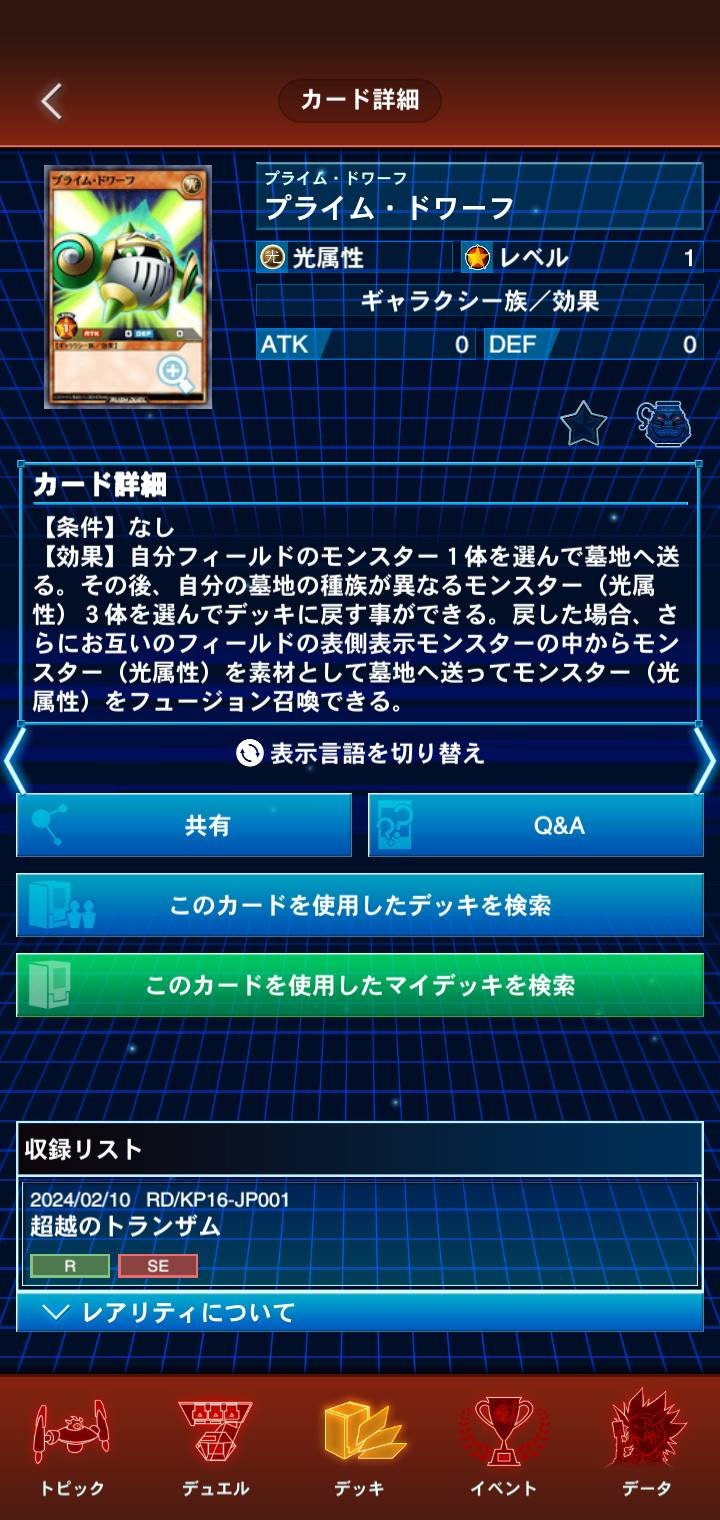Go back using the top-left arrow
Image resolution: width=720 pixels, height=1520 pixels.
[52, 101]
